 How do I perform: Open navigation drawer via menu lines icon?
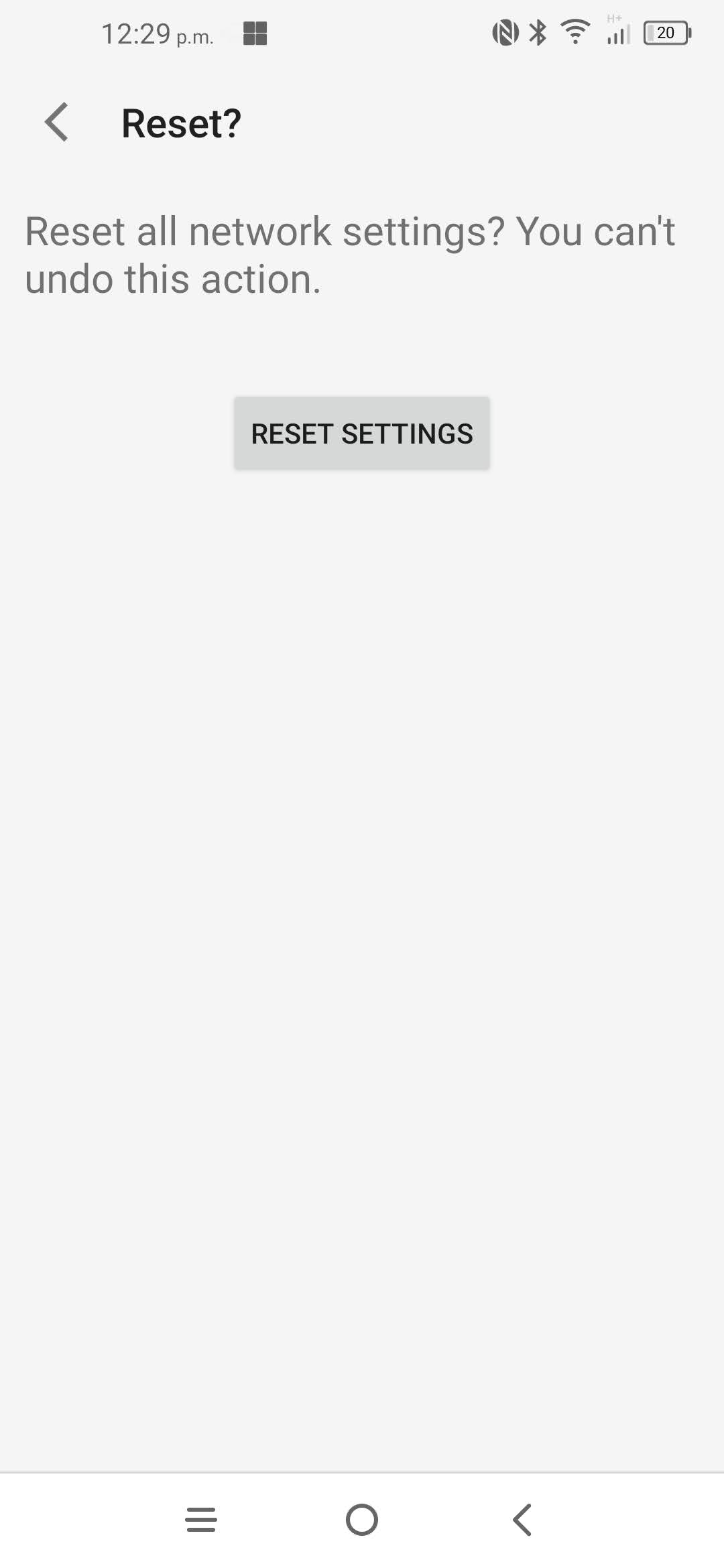pyautogui.click(x=201, y=1519)
